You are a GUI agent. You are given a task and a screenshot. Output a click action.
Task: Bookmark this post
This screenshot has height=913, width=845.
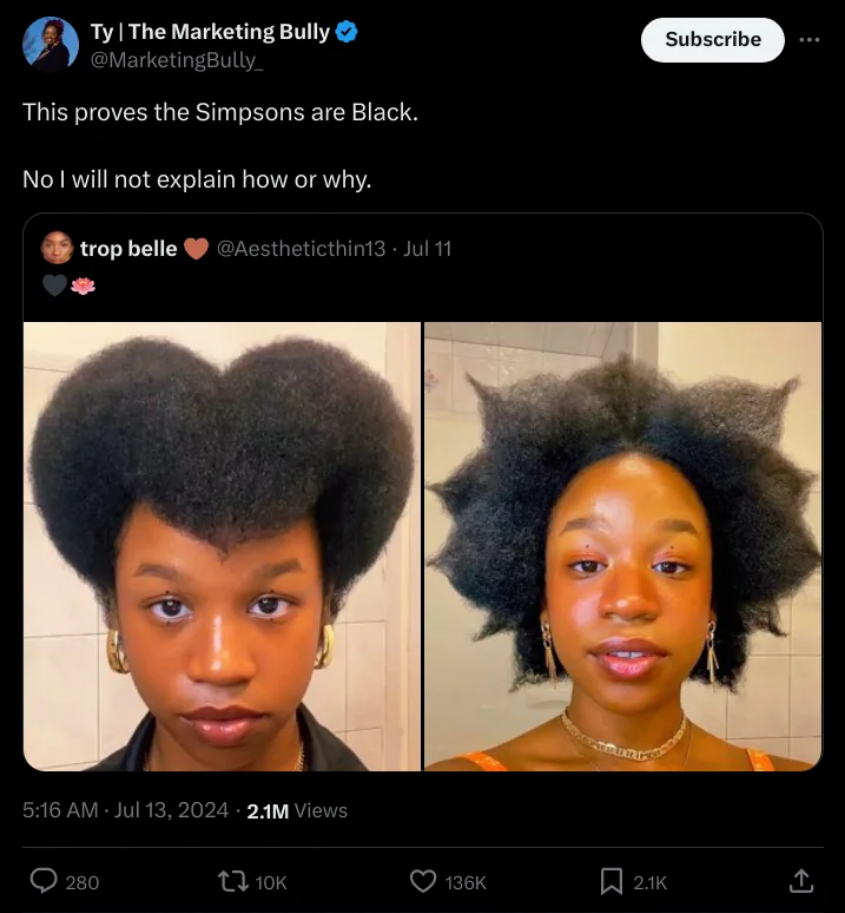[x=611, y=881]
